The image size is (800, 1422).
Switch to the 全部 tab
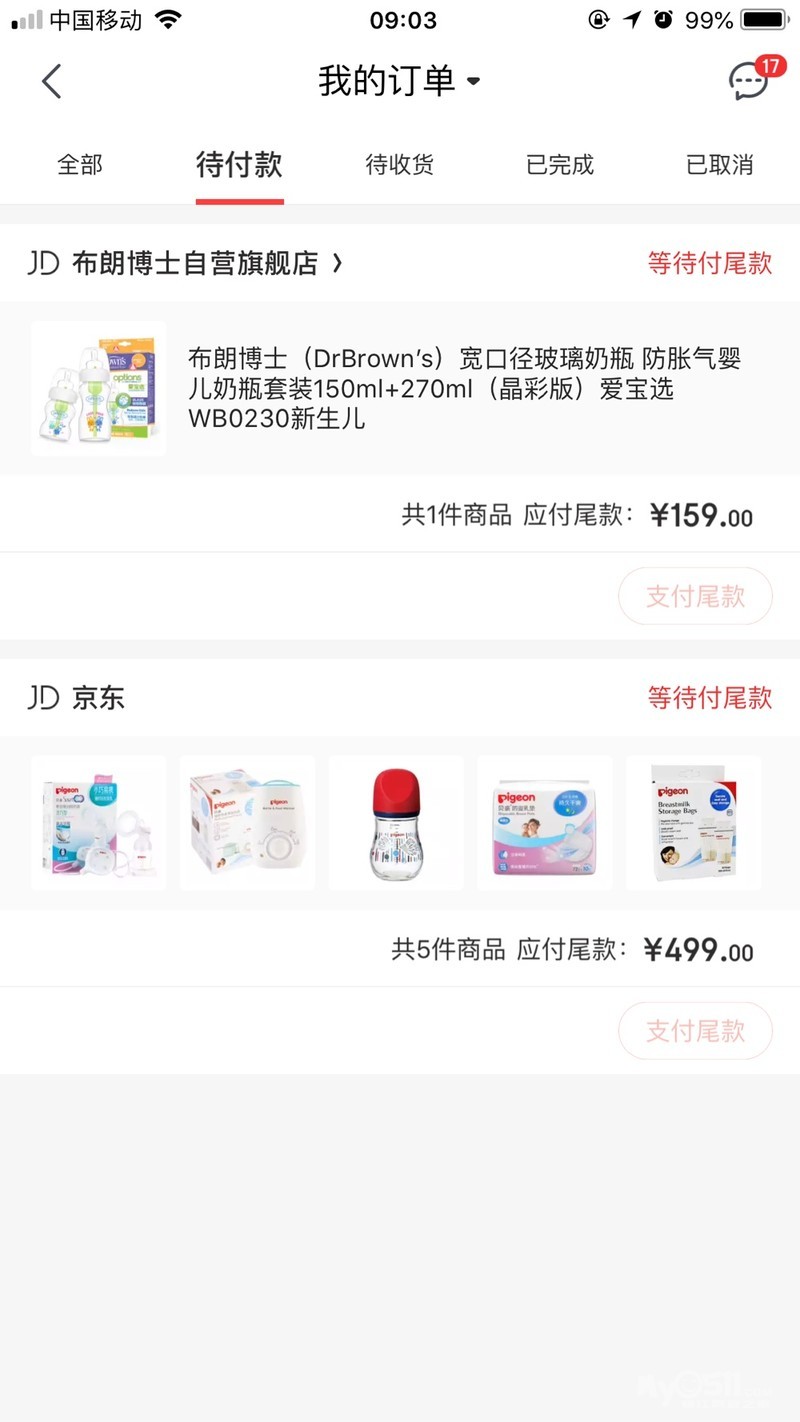click(80, 165)
